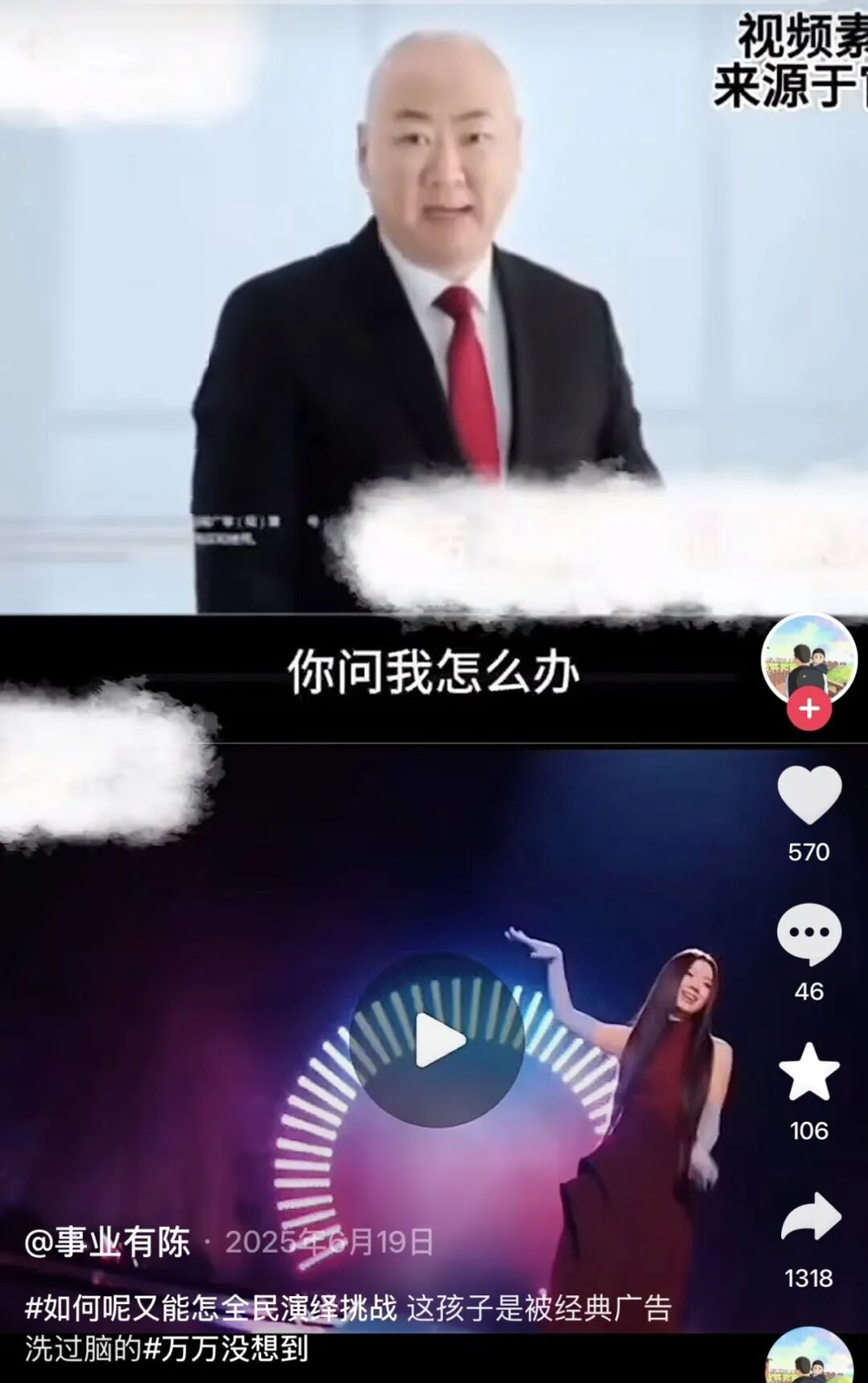868x1383 pixels.
Task: Open the 46 comments
Action: coord(809,934)
